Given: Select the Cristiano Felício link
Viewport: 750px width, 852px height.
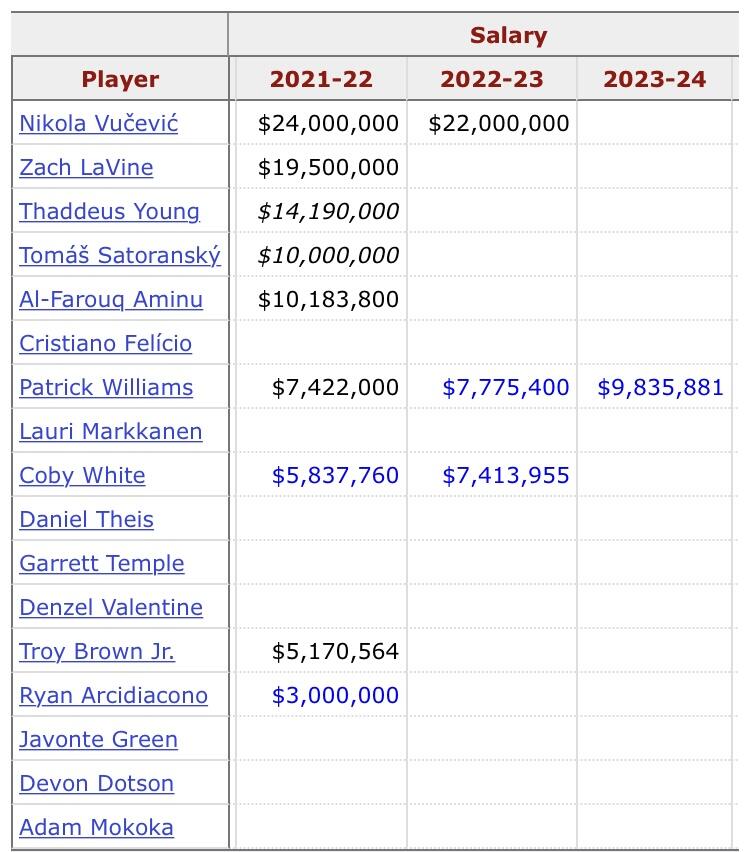Looking at the screenshot, I should tap(105, 343).
